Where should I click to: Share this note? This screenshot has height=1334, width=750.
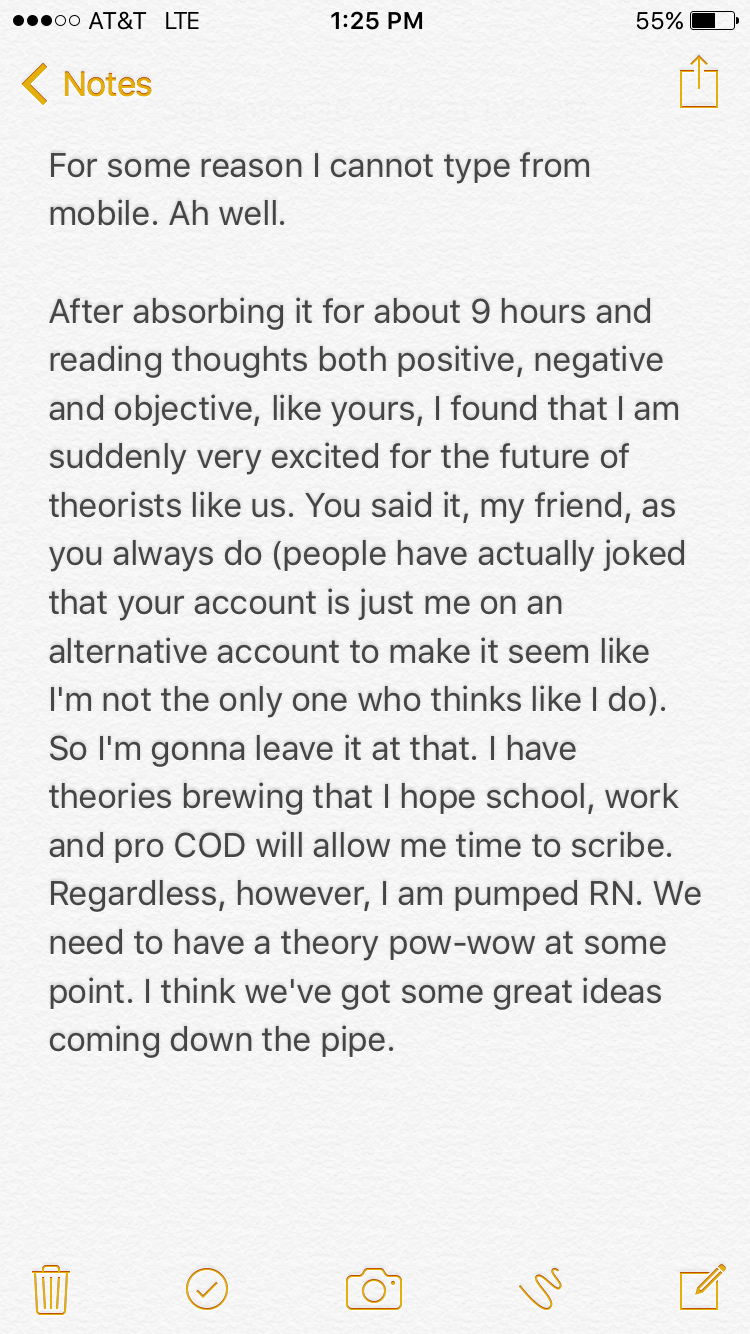pos(699,82)
